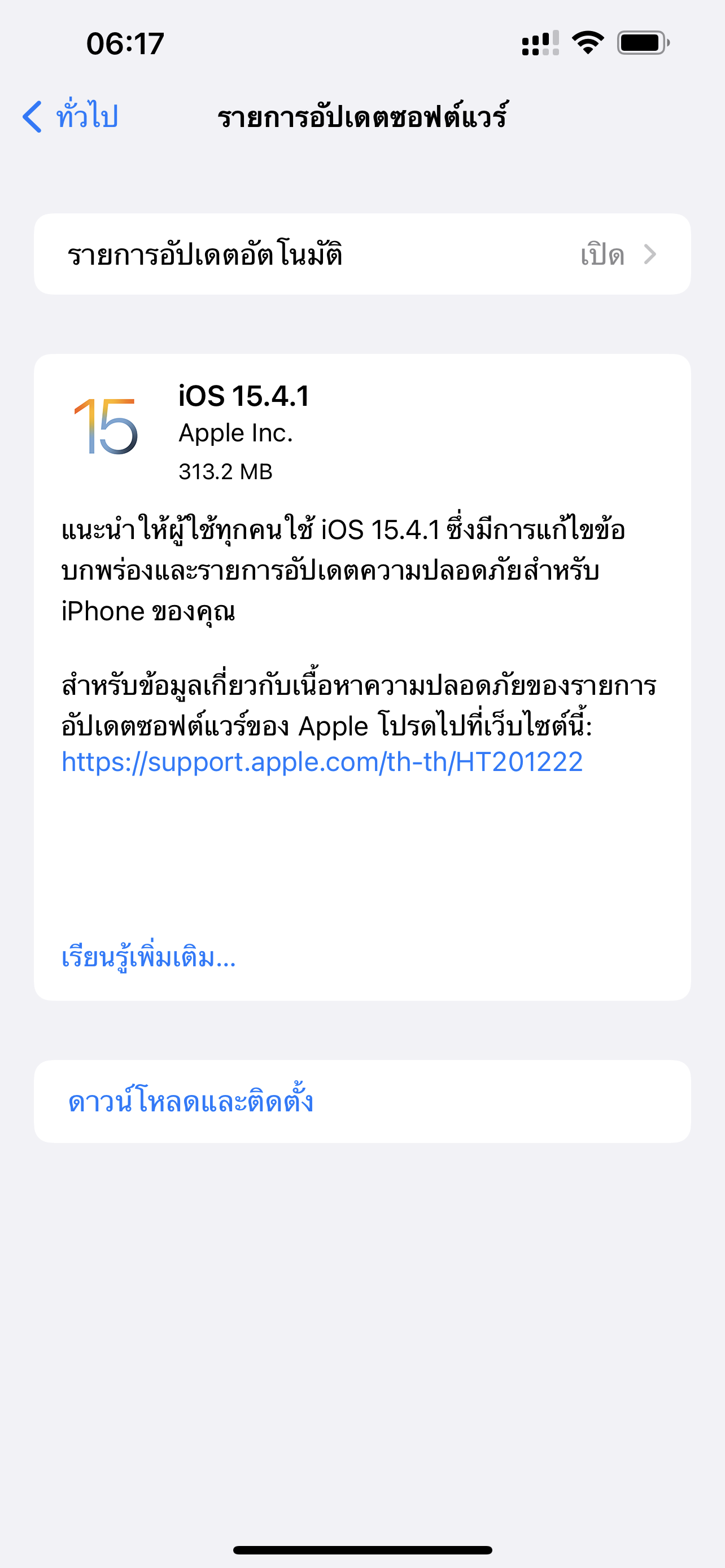Open the support.apple.com HT201222 link
The width and height of the screenshot is (725, 1568).
(322, 762)
